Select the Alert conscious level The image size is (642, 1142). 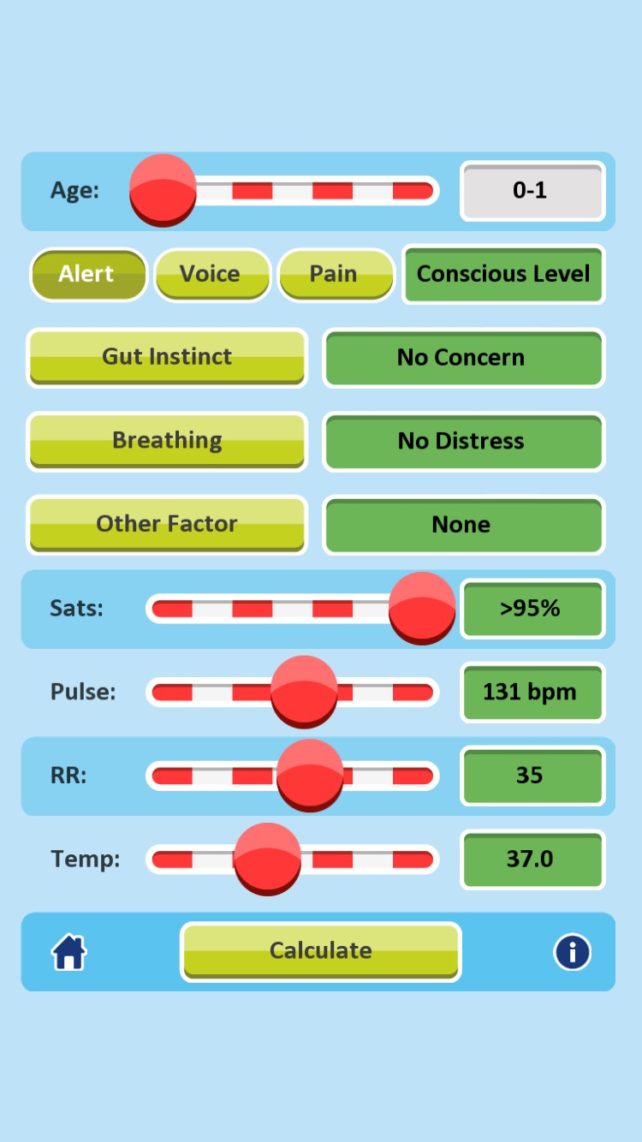click(x=88, y=275)
